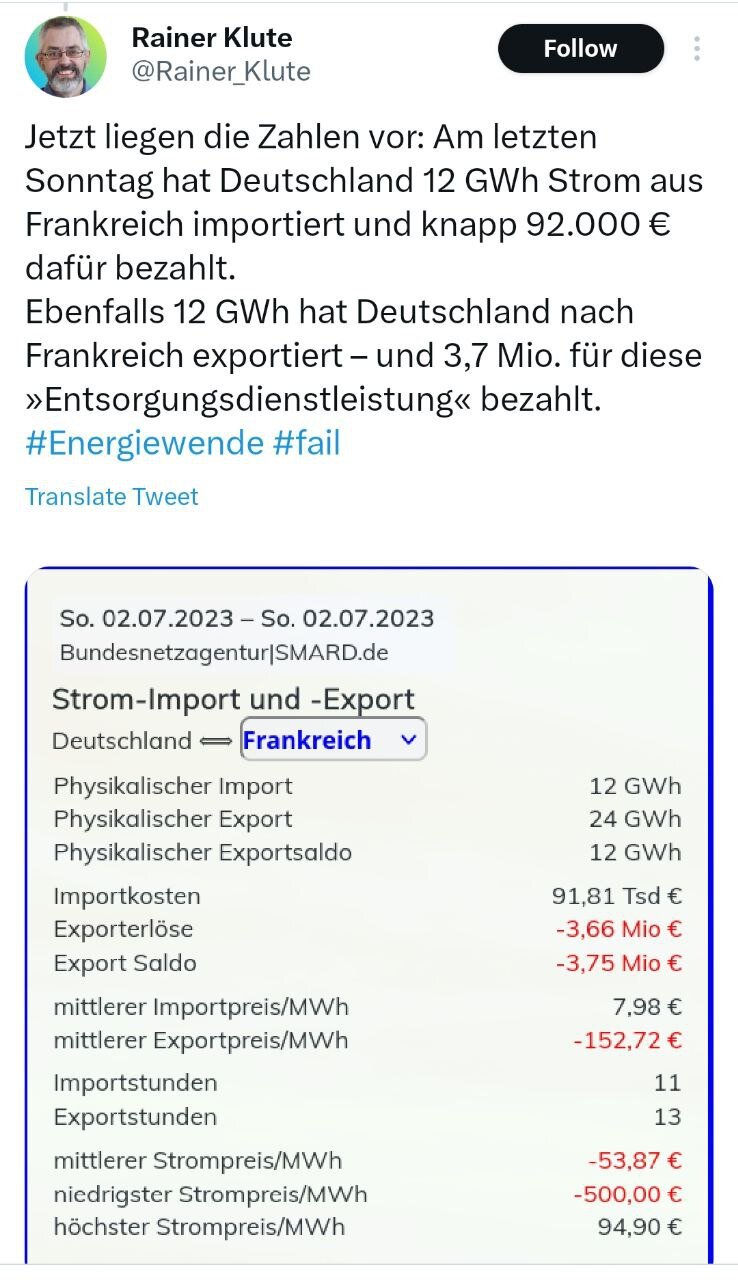
Task: Open the #fail hashtag
Action: coord(306,443)
